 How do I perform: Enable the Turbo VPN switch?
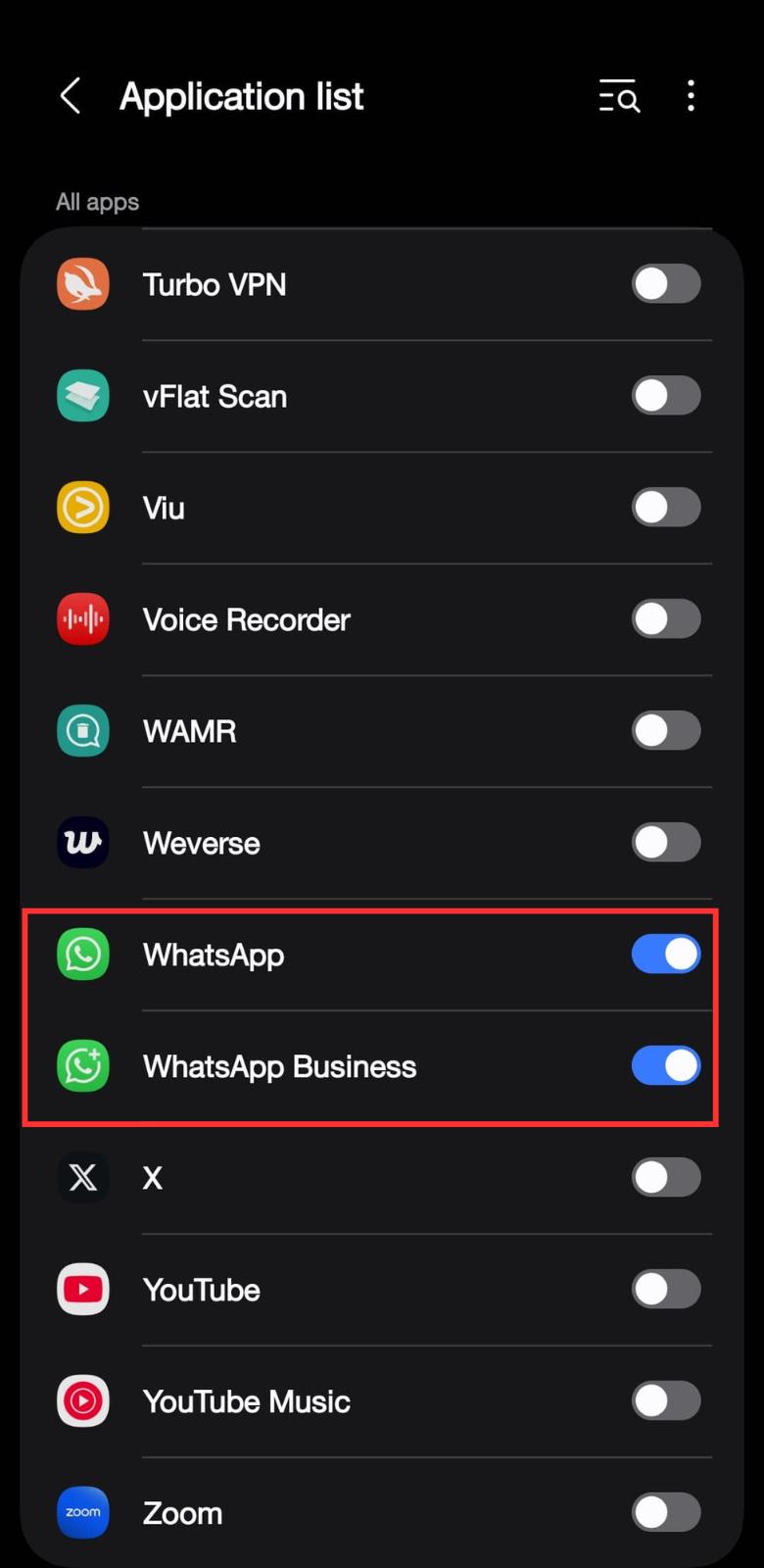click(666, 284)
